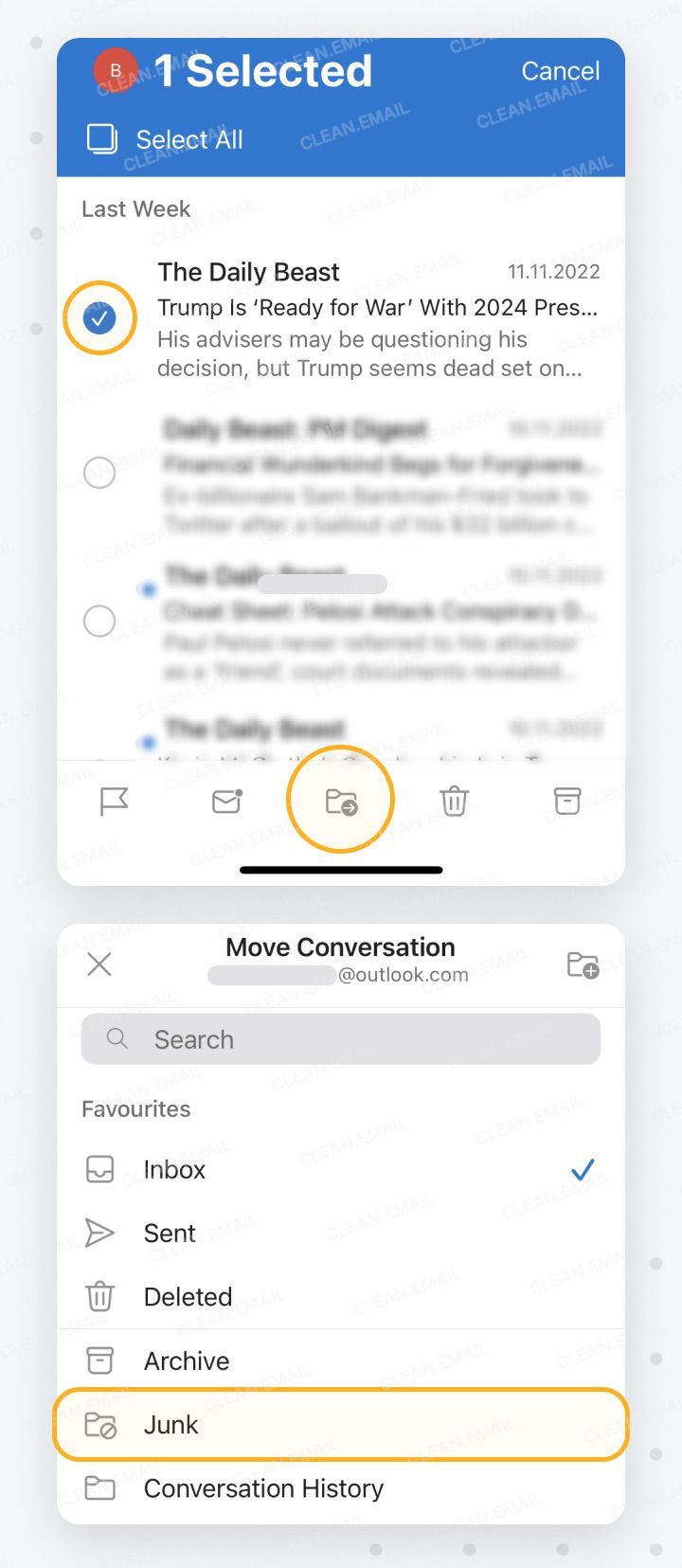Tap the Archive destination folder
Image resolution: width=682 pixels, height=1568 pixels.
click(186, 1360)
